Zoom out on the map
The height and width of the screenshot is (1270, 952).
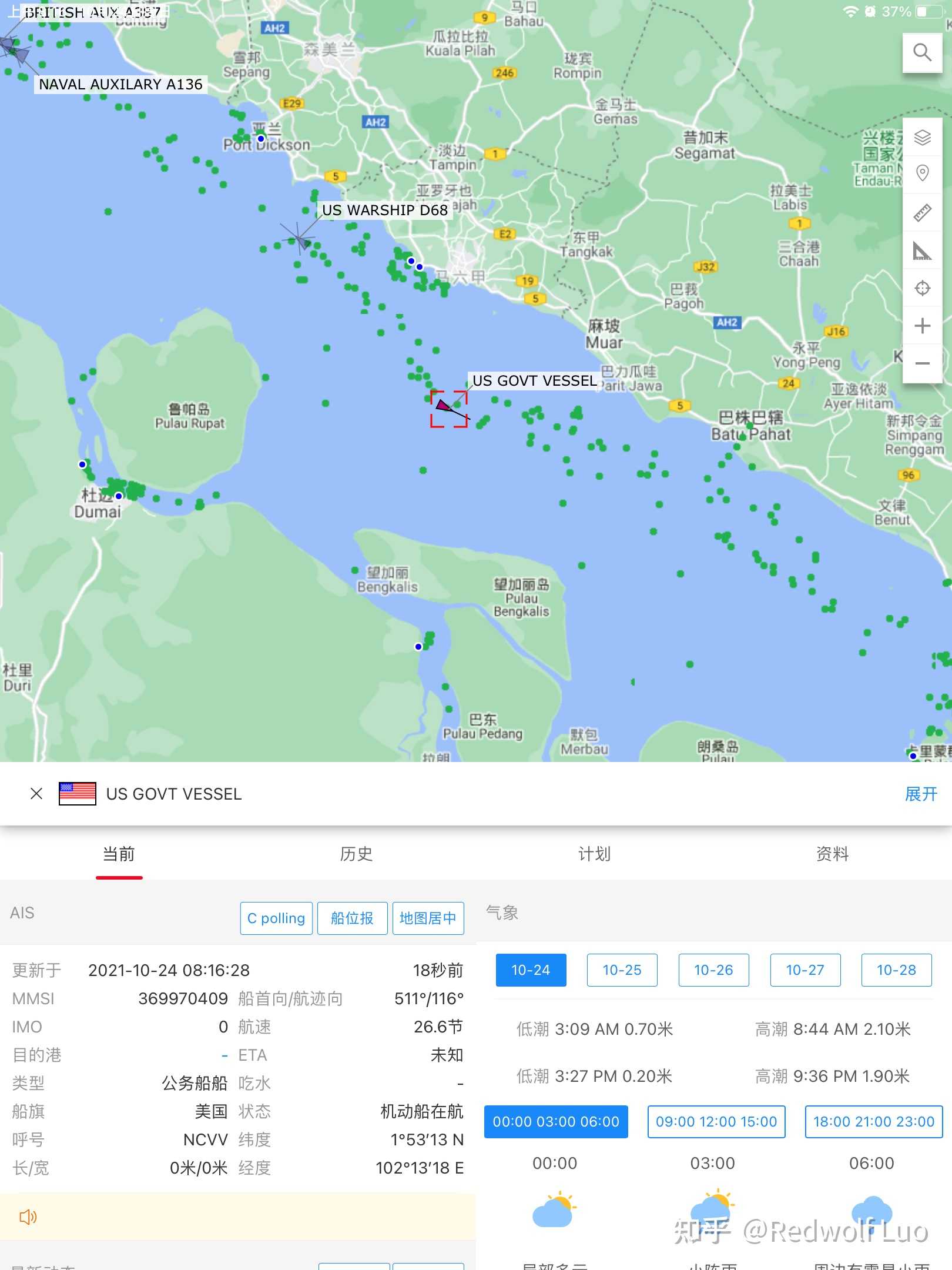coord(922,363)
